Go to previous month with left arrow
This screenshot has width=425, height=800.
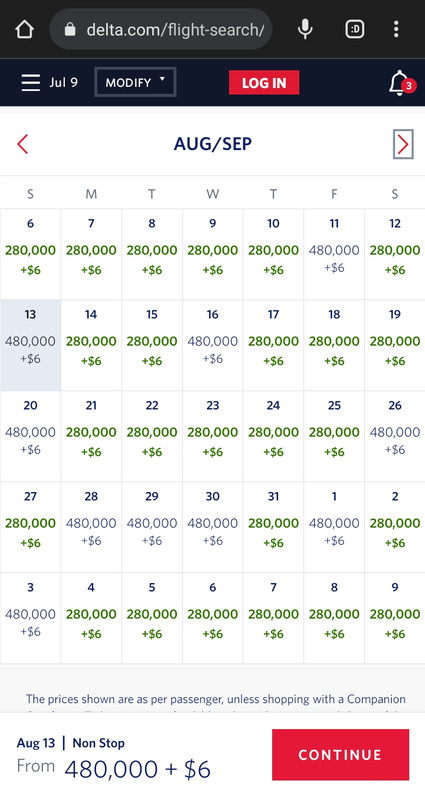[22, 144]
